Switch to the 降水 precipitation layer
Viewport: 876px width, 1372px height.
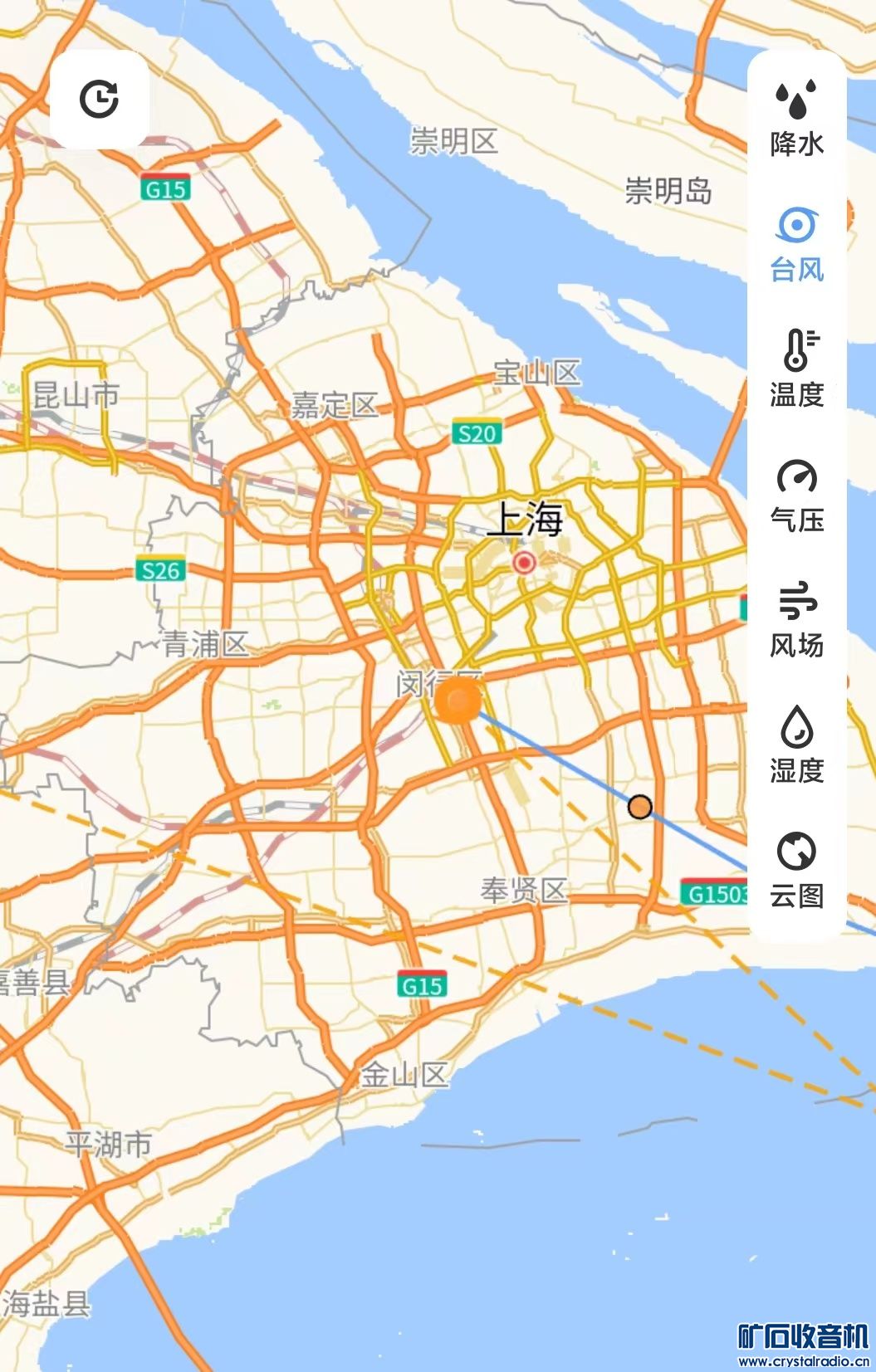tap(796, 118)
